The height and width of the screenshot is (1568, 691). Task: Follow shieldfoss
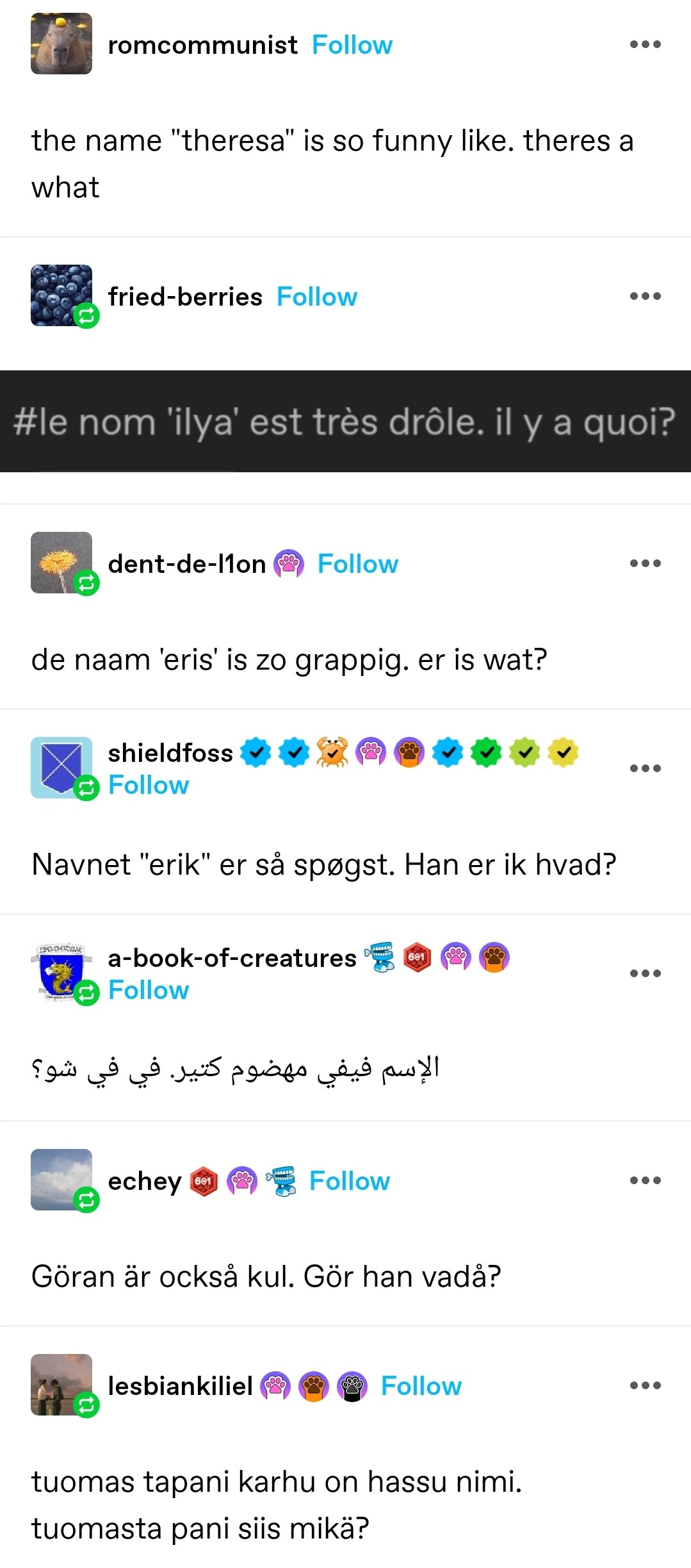click(149, 785)
